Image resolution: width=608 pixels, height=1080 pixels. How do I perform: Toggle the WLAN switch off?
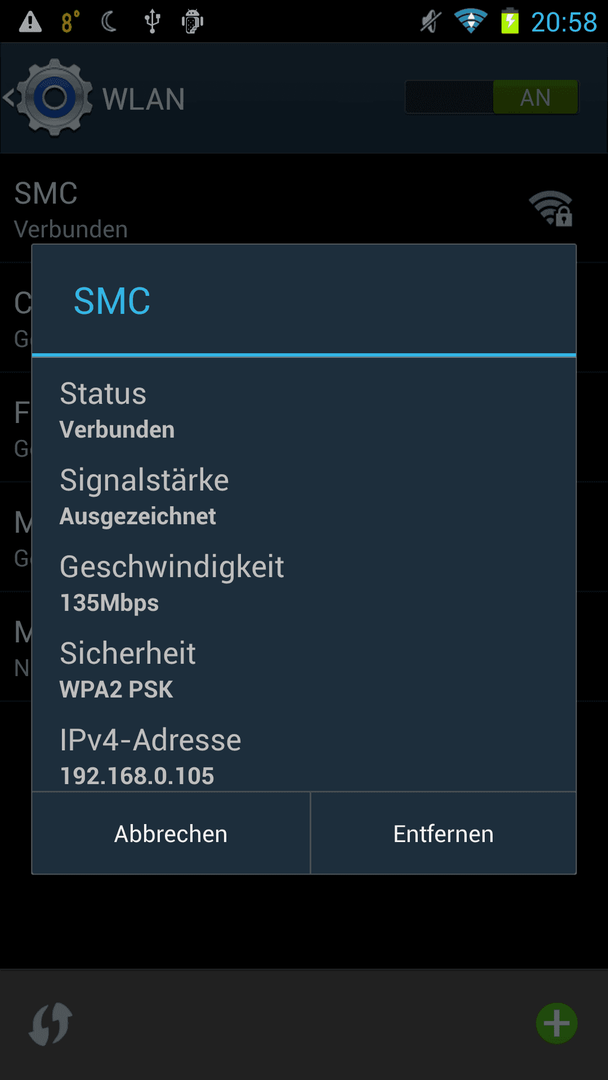(492, 97)
